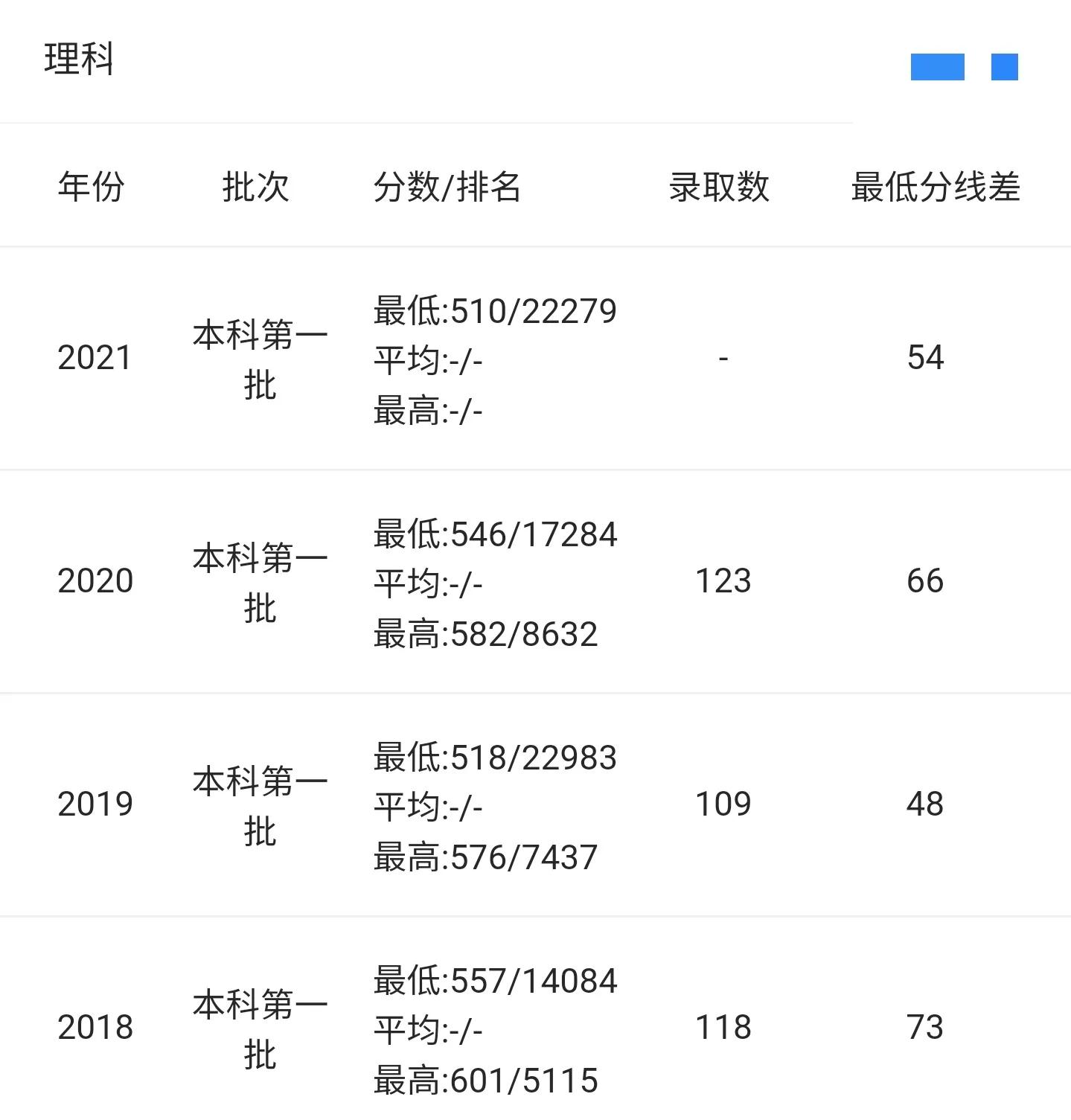The width and height of the screenshot is (1071, 1120).
Task: Select the 2019 year row
Action: pos(95,804)
